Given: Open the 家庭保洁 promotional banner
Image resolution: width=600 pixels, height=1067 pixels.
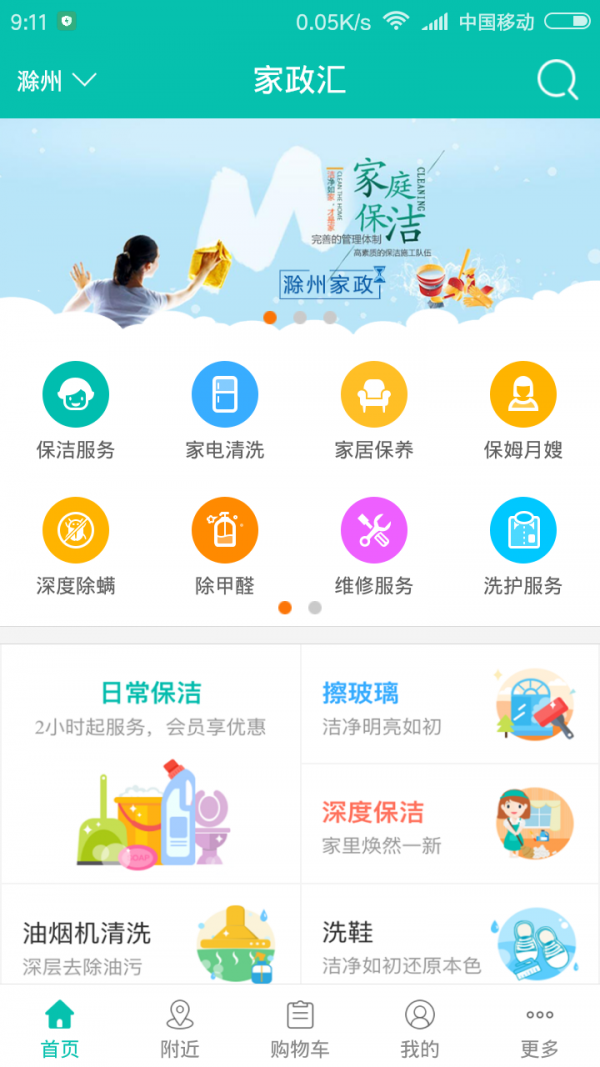Looking at the screenshot, I should pos(300,230).
